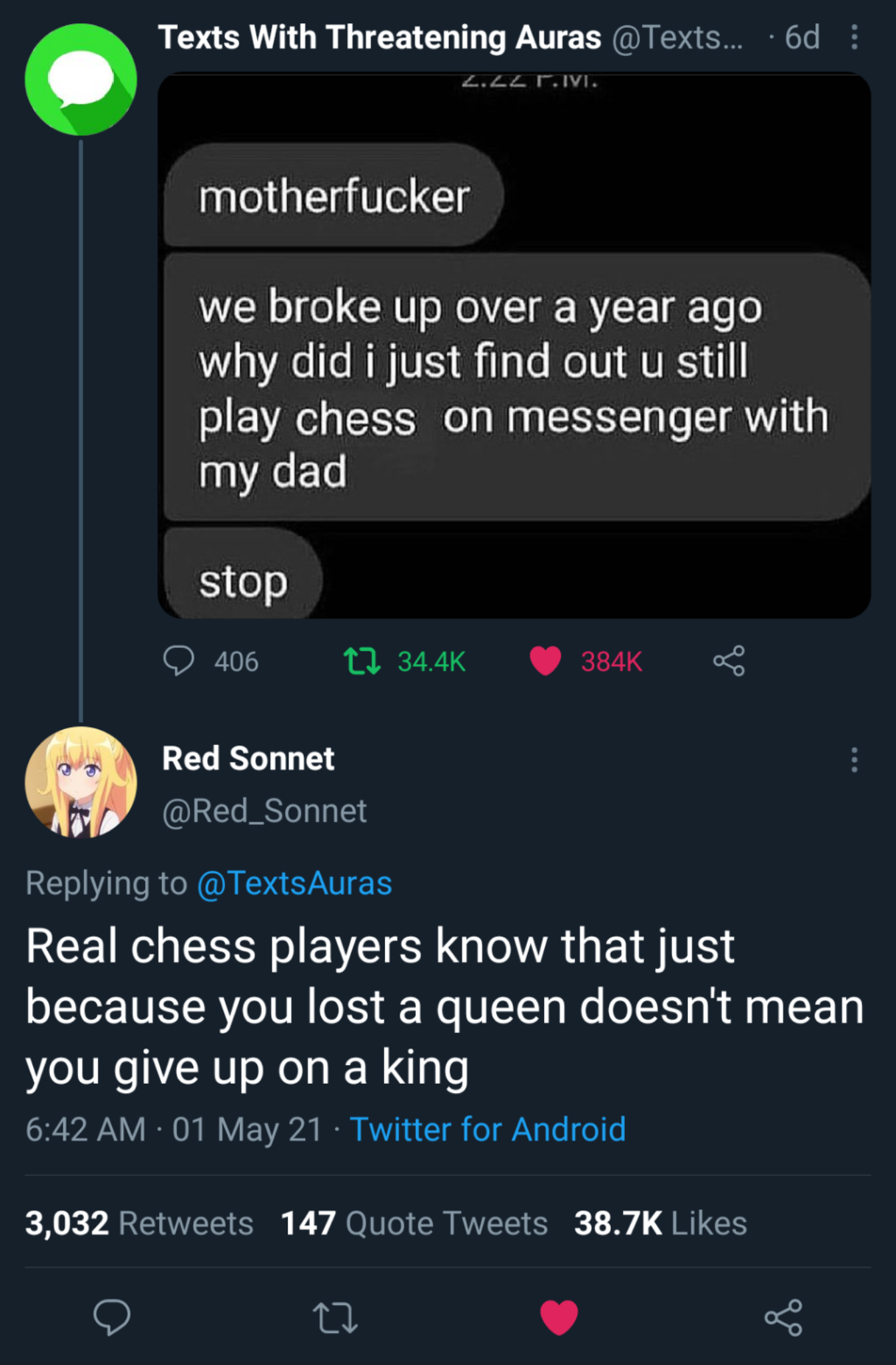
Task: Retweet the Texts With Threatening Auras tweet
Action: coord(362,661)
